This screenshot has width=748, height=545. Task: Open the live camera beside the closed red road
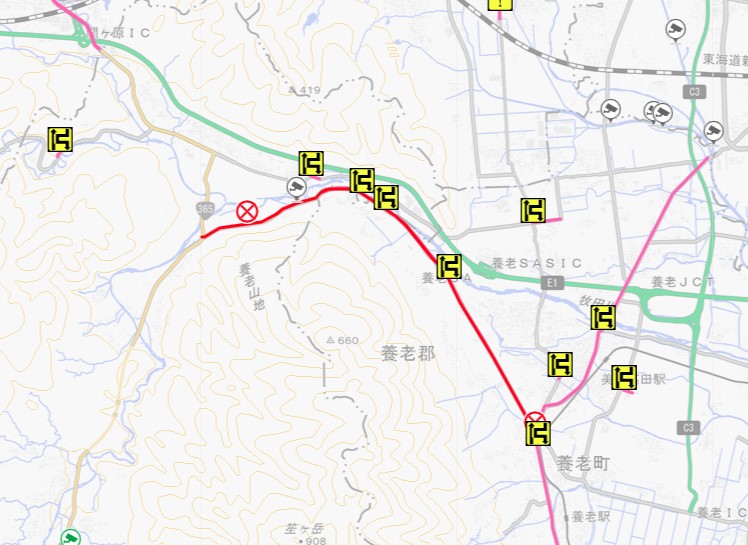point(296,186)
